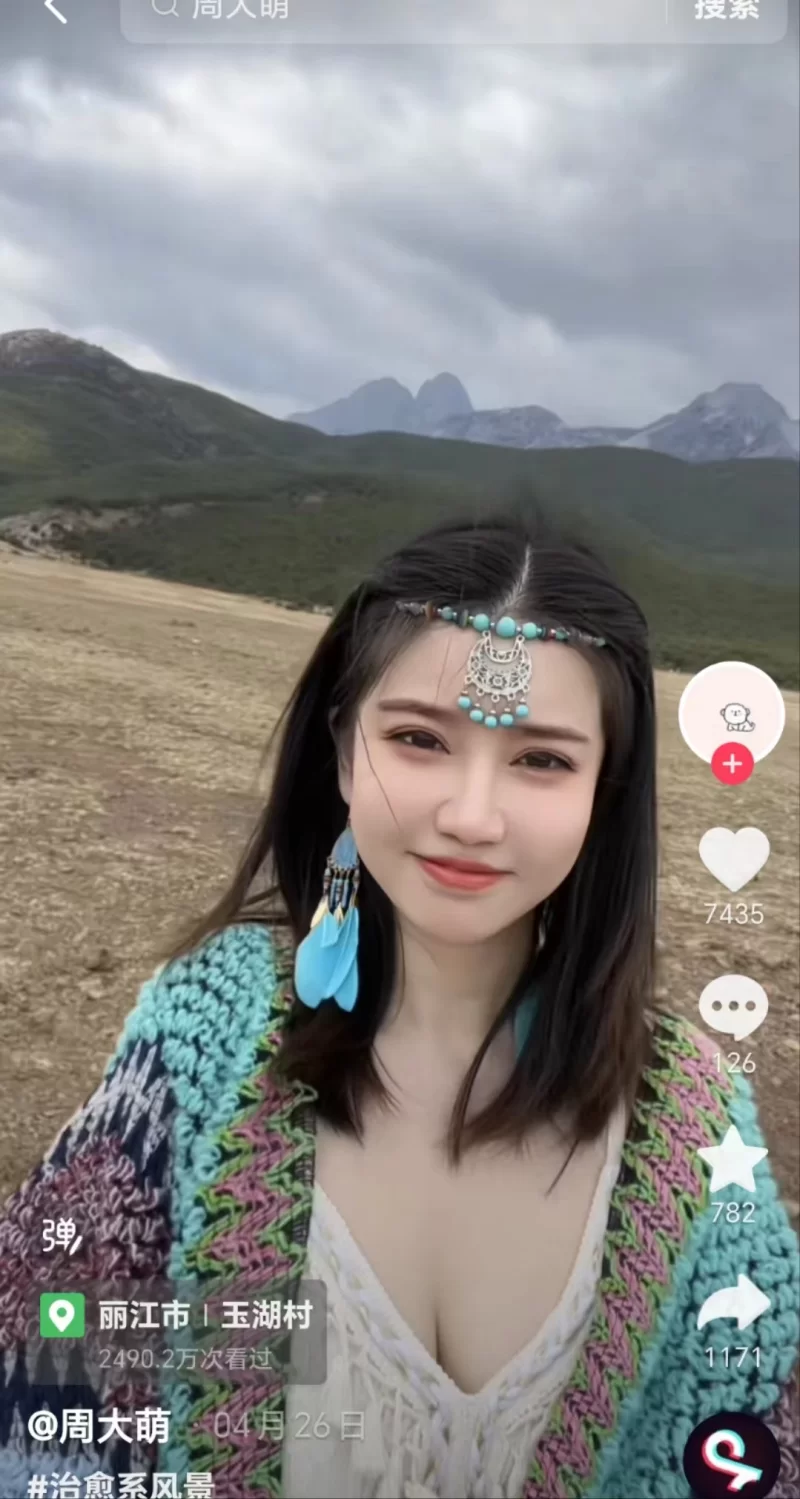Add video to favorites with the star
The width and height of the screenshot is (800, 1499).
pos(733,1159)
